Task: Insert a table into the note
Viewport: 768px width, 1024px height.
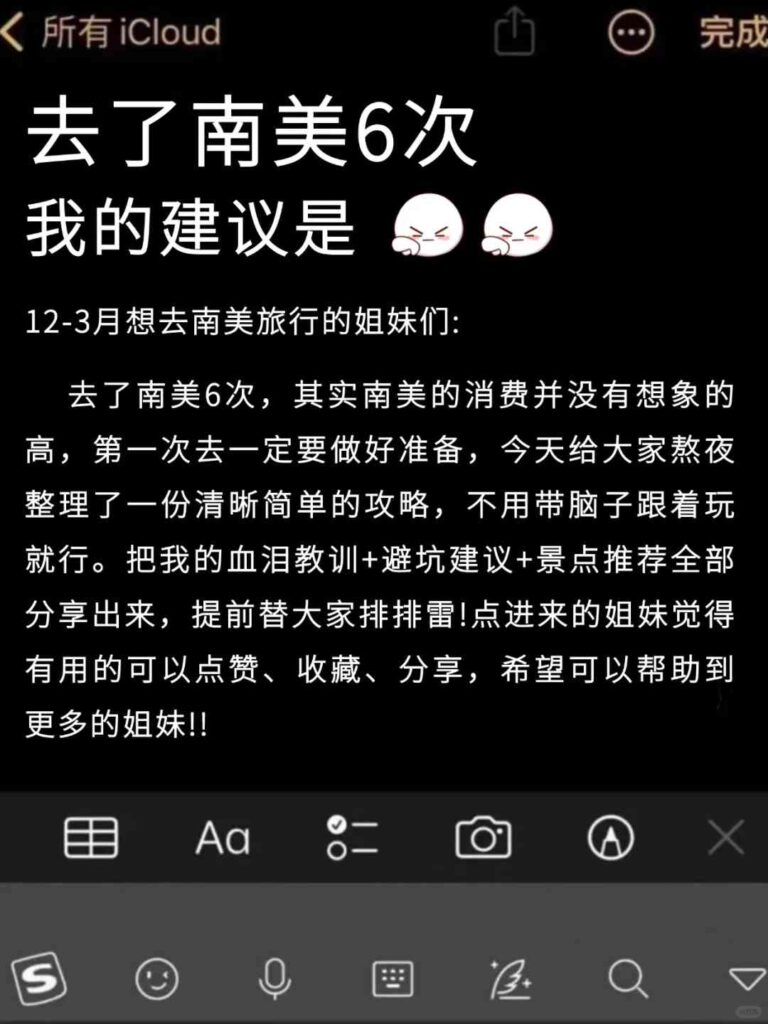Action: point(91,837)
